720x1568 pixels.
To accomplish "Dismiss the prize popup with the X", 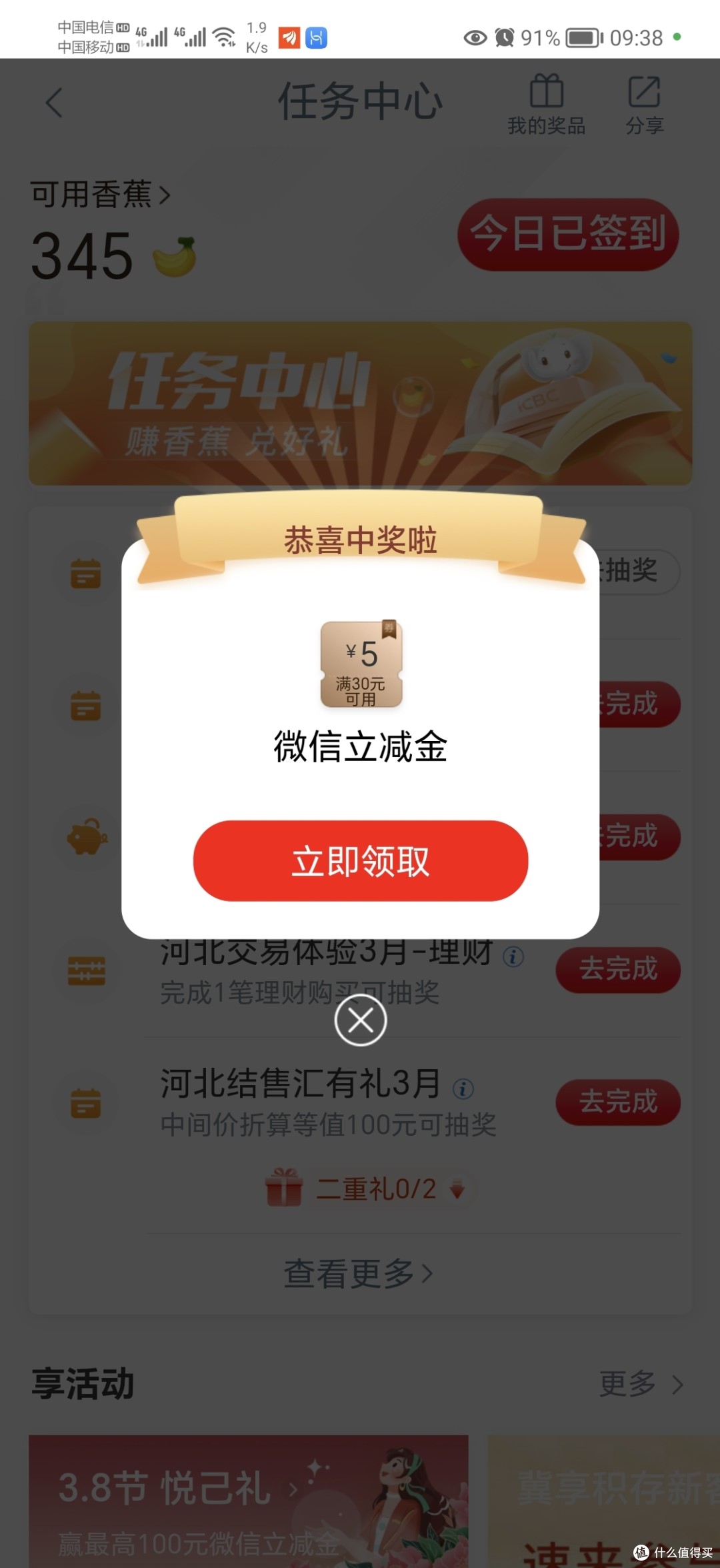I will click(360, 1020).
